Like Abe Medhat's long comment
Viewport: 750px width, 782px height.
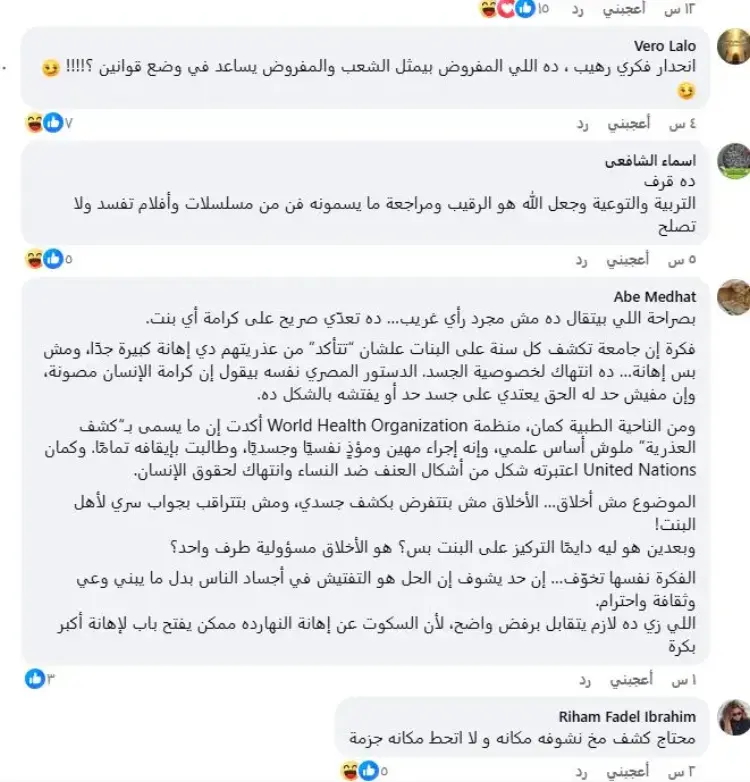[x=631, y=678]
